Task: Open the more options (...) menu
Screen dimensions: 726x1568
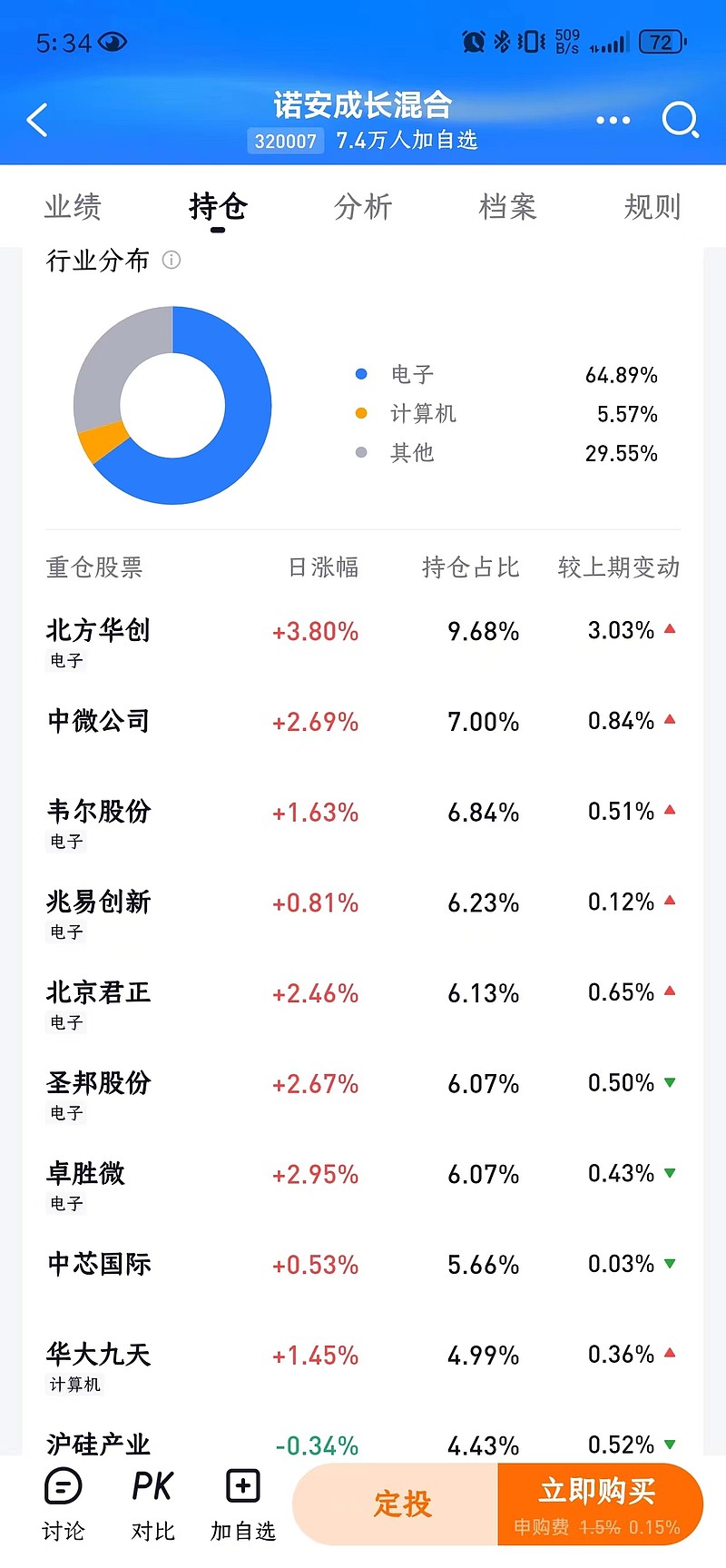Action: 613,120
